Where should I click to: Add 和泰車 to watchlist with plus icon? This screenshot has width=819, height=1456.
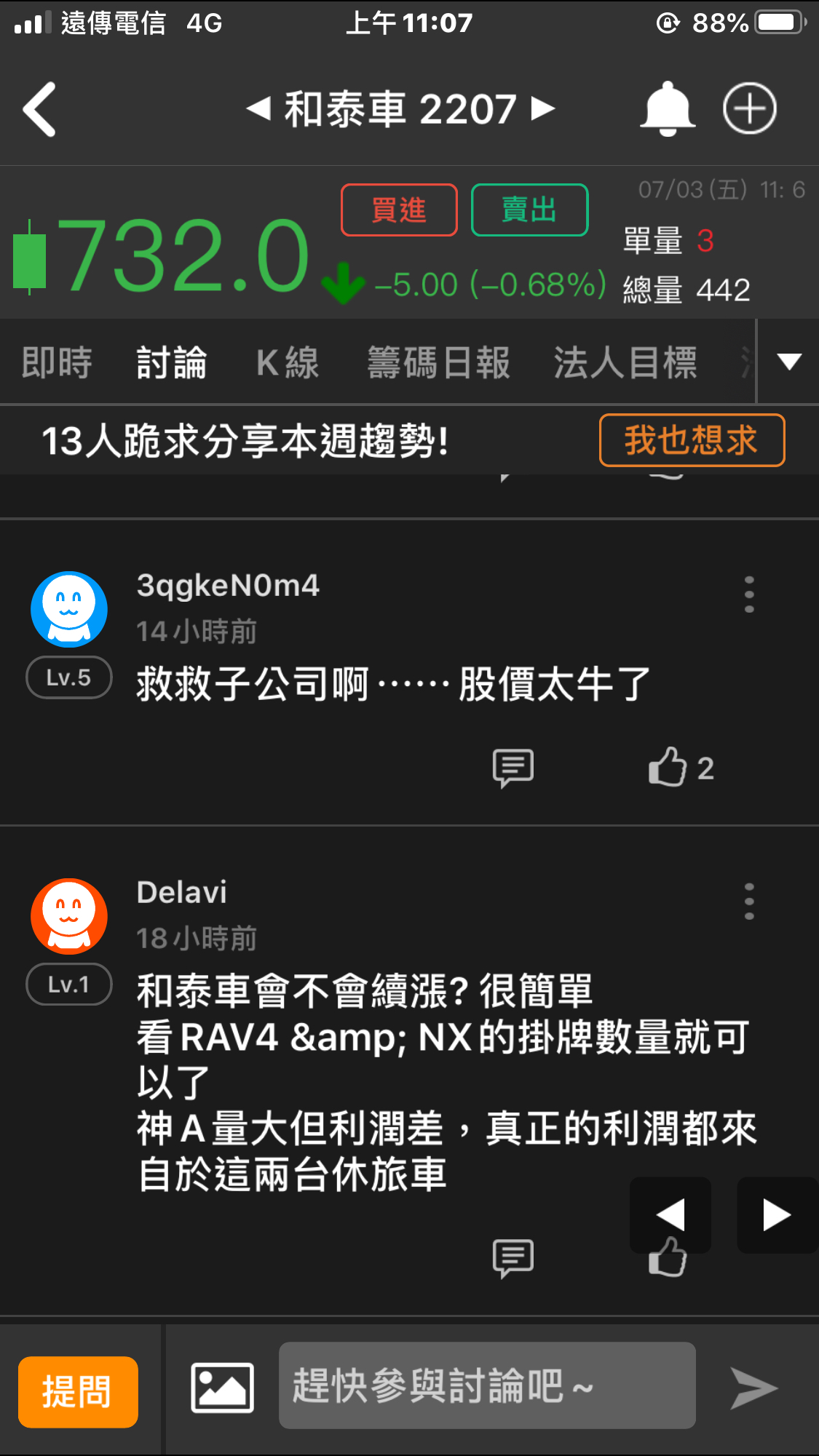(x=749, y=109)
